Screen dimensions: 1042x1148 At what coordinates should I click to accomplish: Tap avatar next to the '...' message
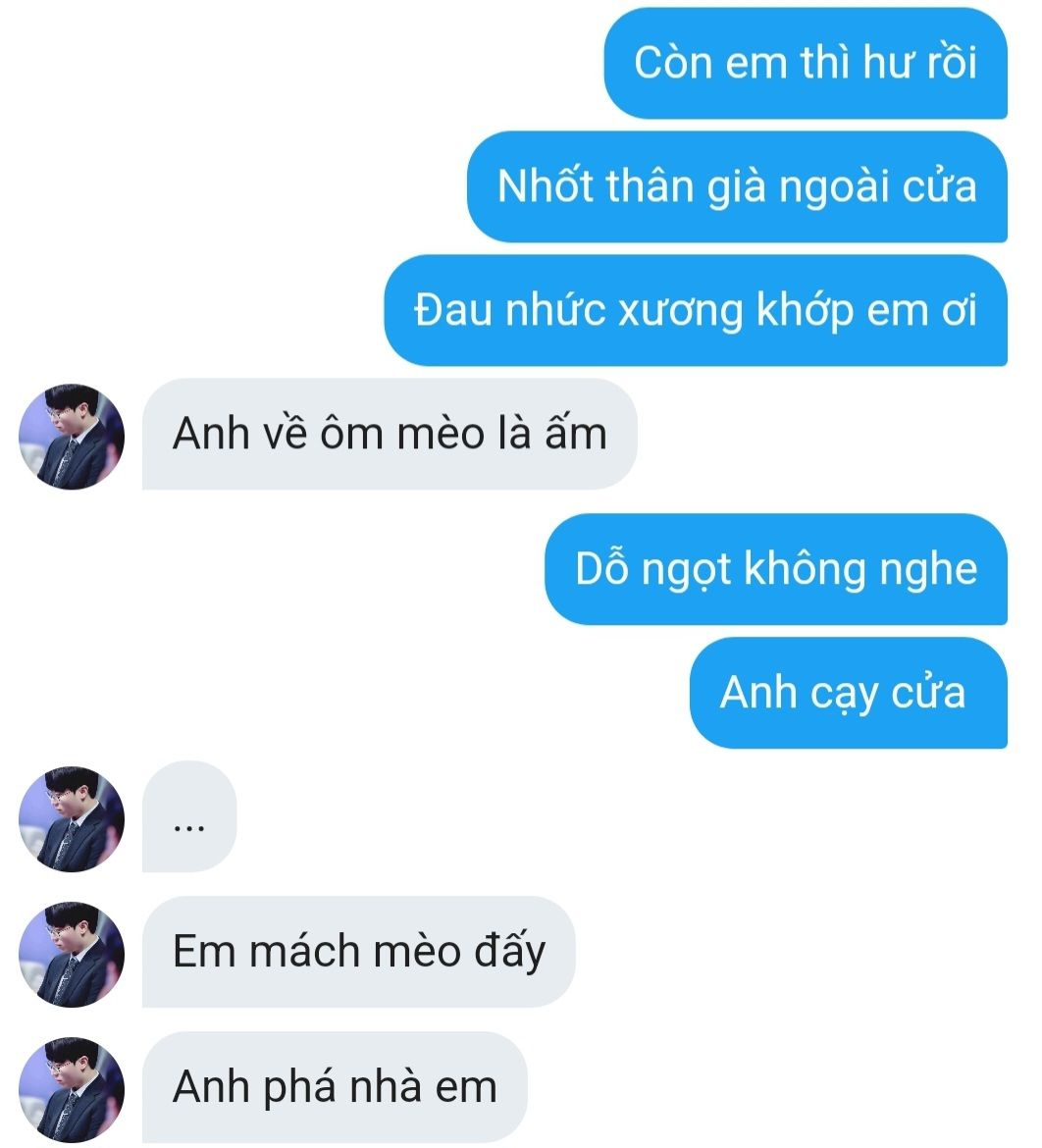coord(72,819)
